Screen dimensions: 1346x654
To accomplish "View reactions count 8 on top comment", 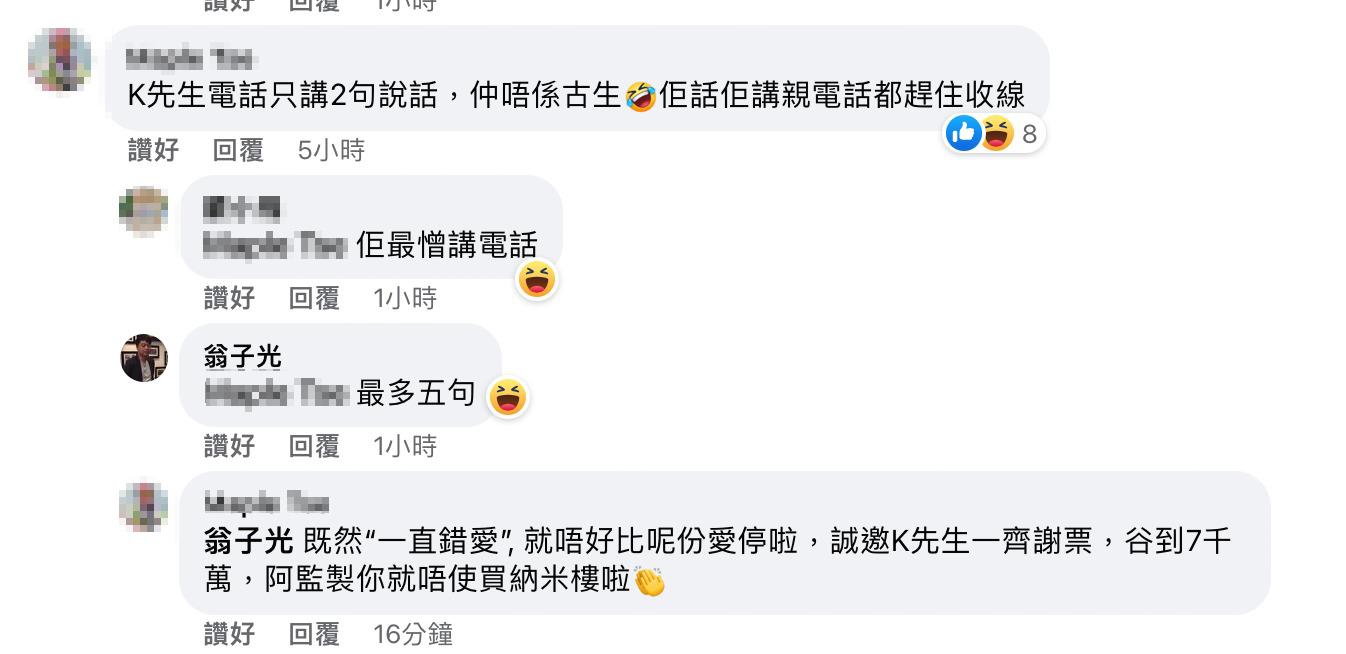I will pyautogui.click(x=995, y=133).
